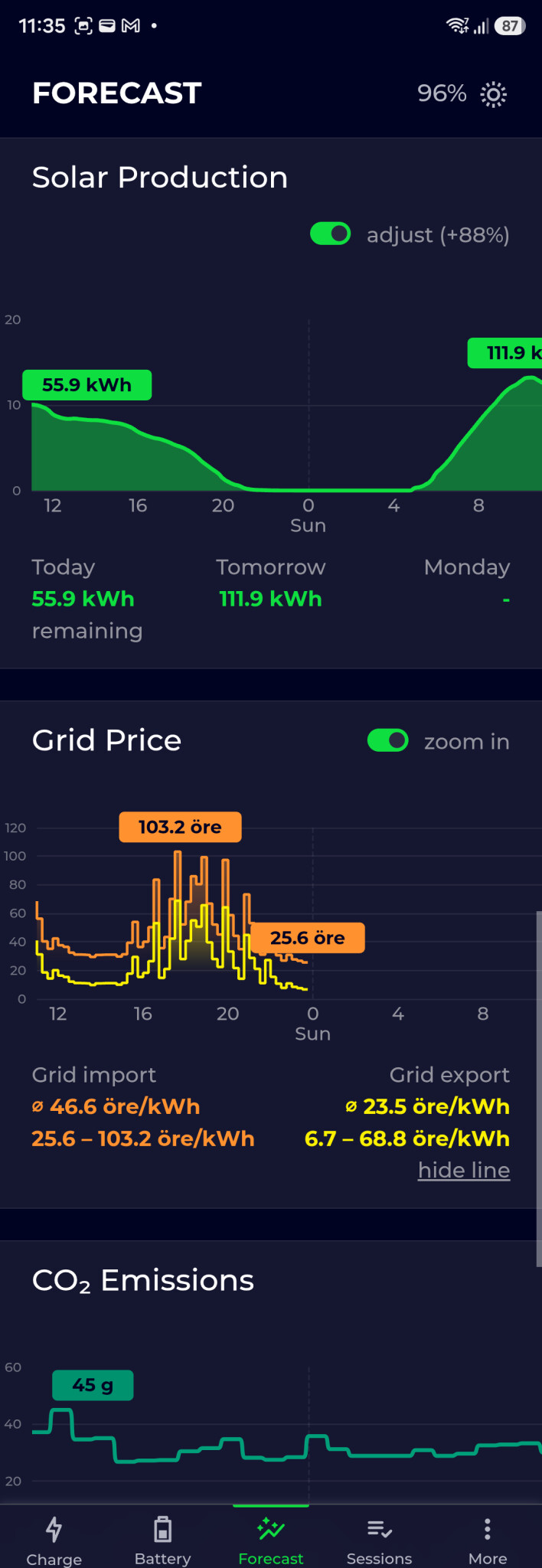
Task: Open the More menu tab
Action: coord(488,1539)
